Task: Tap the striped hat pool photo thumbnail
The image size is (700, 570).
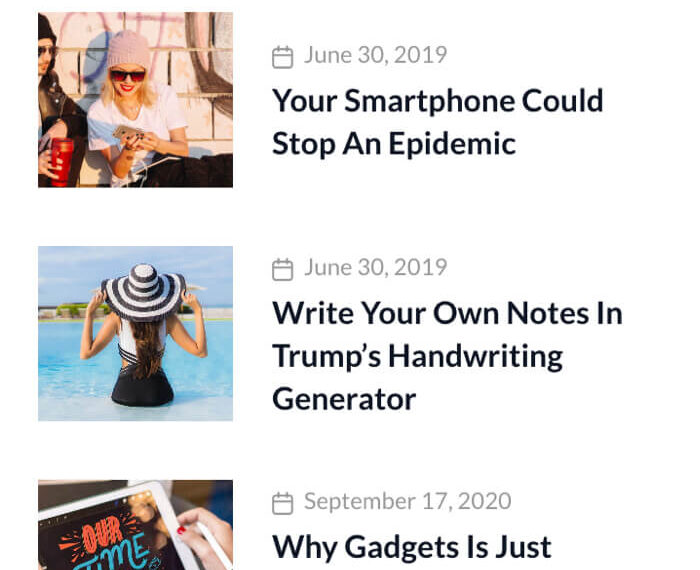Action: coord(135,333)
